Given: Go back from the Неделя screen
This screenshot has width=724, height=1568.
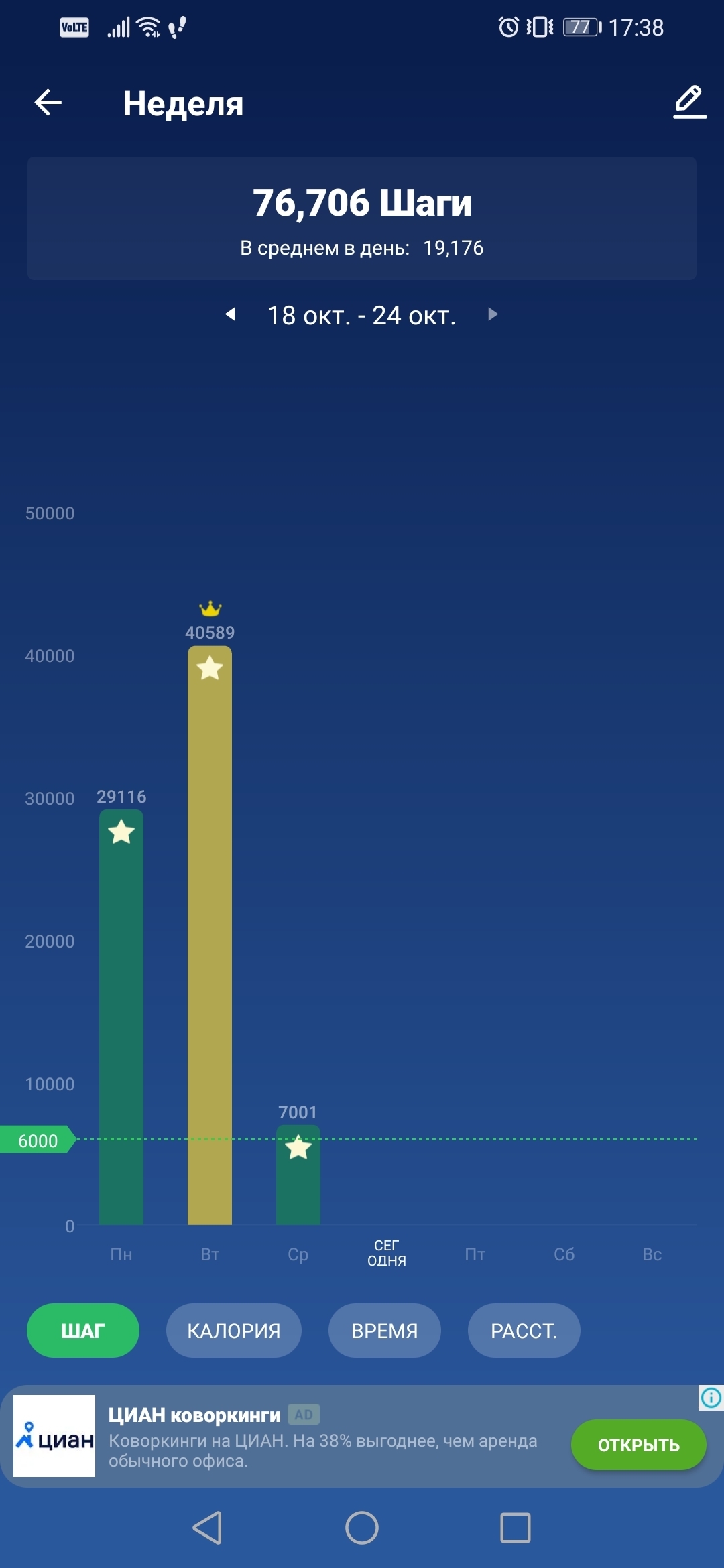Looking at the screenshot, I should (48, 103).
